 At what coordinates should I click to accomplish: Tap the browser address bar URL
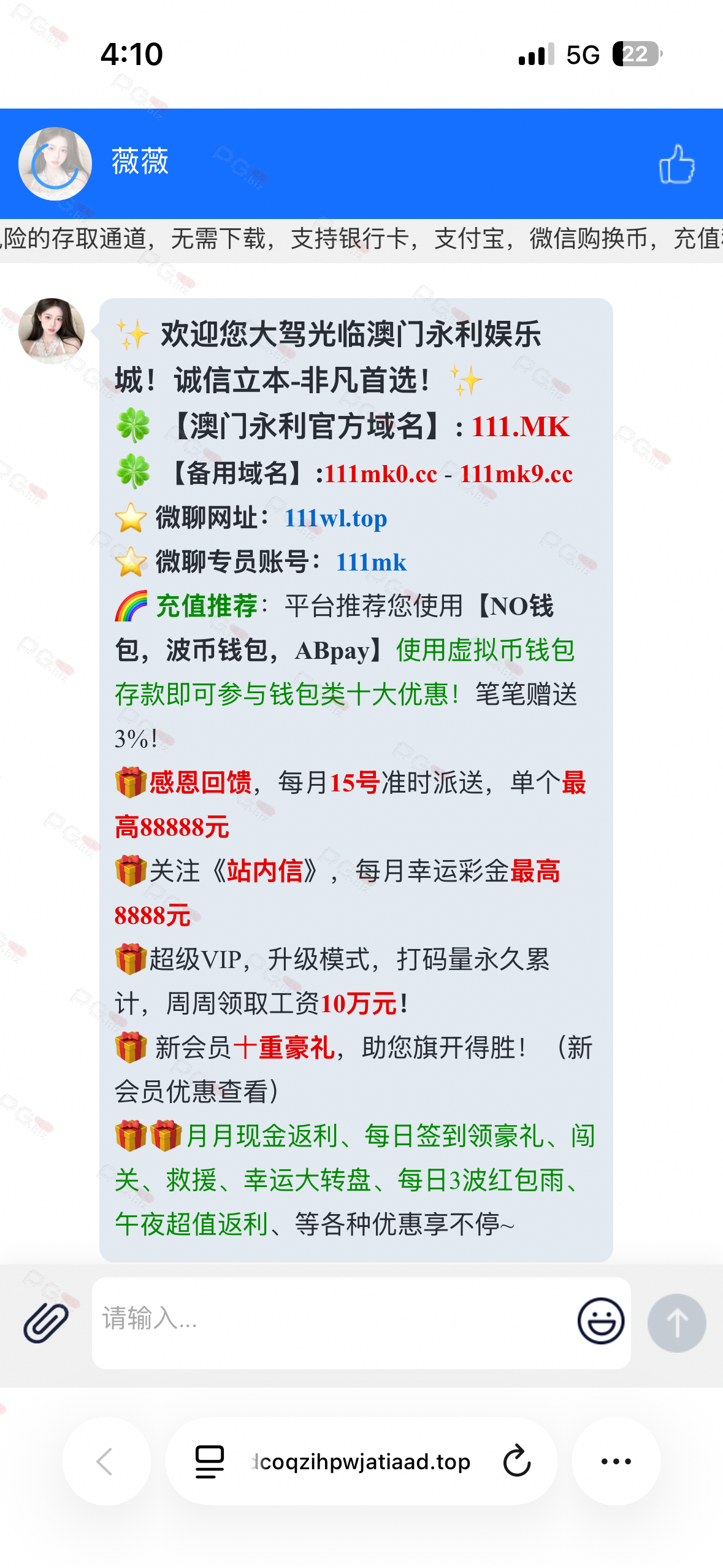[362, 1461]
